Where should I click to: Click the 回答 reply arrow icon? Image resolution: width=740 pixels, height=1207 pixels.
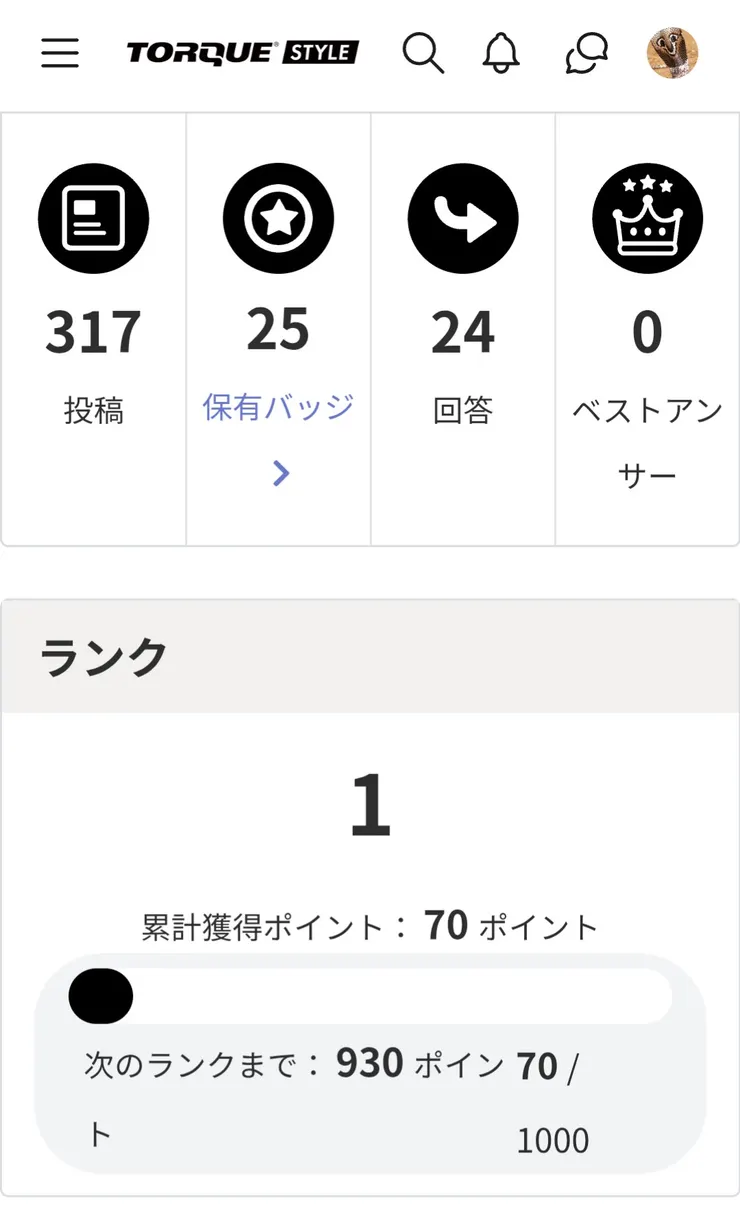click(462, 218)
